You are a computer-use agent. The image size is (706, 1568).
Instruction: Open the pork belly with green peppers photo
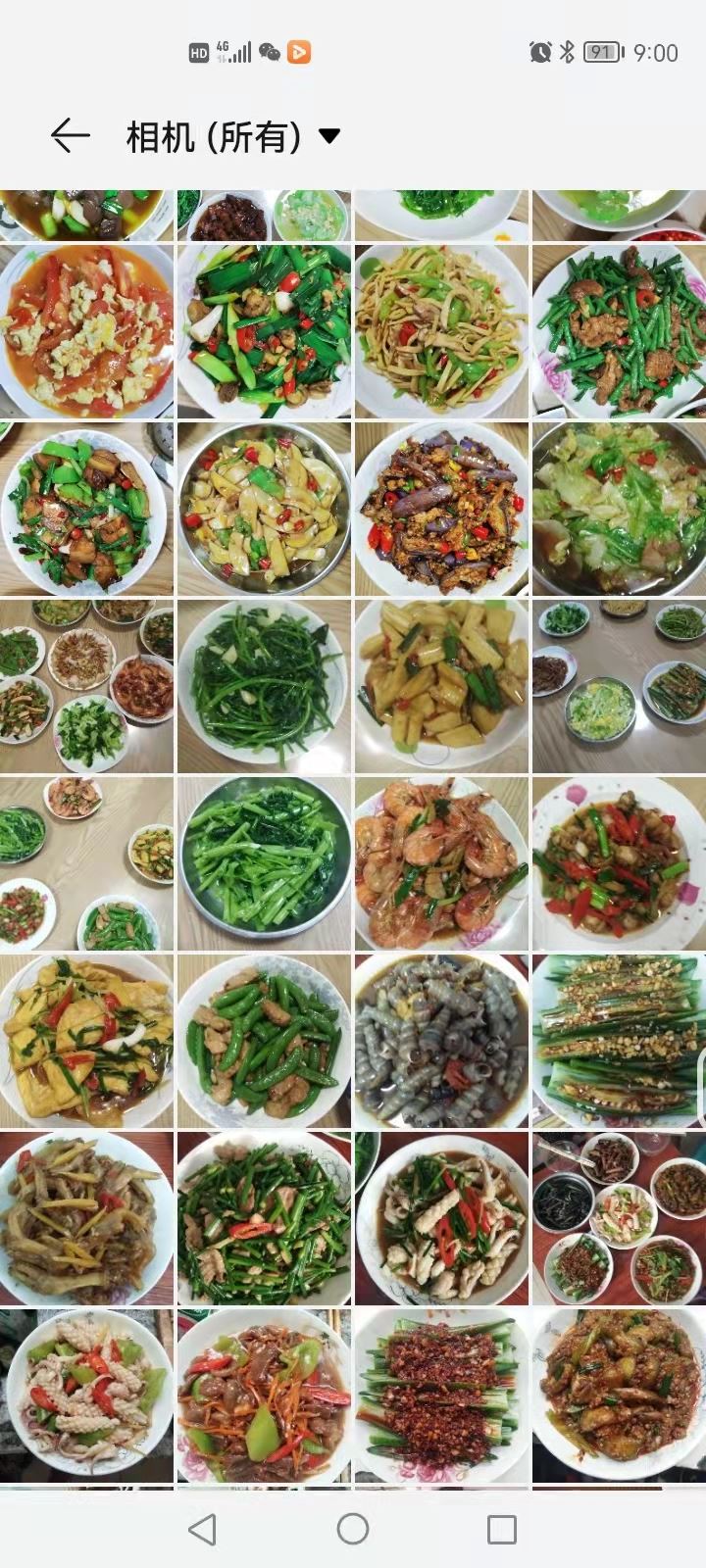pos(86,509)
